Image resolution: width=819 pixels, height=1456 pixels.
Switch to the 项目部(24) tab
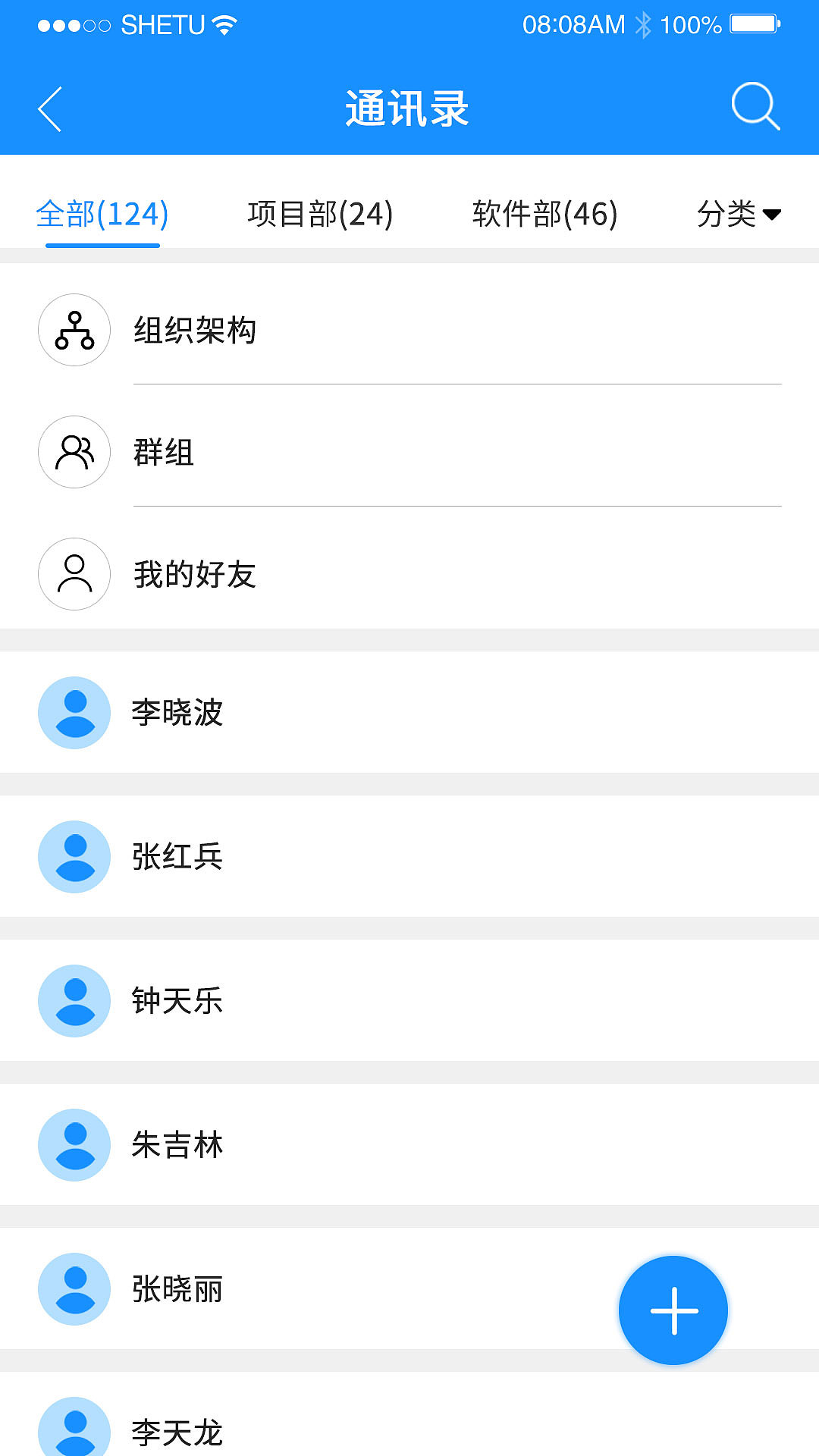coord(320,214)
